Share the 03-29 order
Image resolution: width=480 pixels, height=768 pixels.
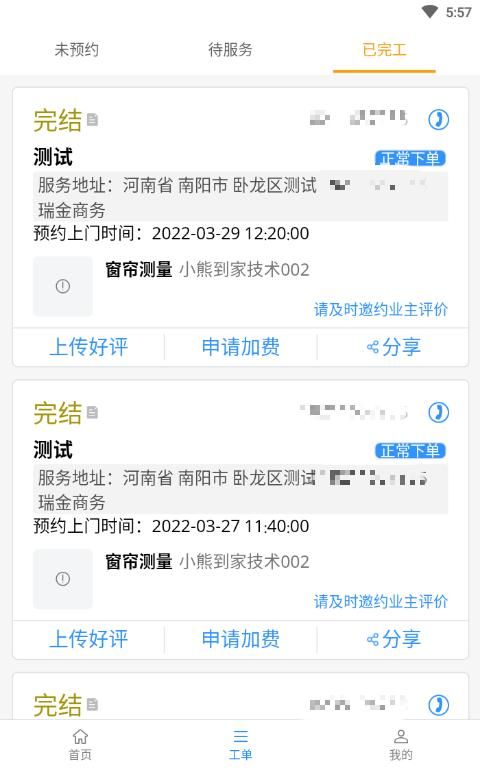point(393,347)
